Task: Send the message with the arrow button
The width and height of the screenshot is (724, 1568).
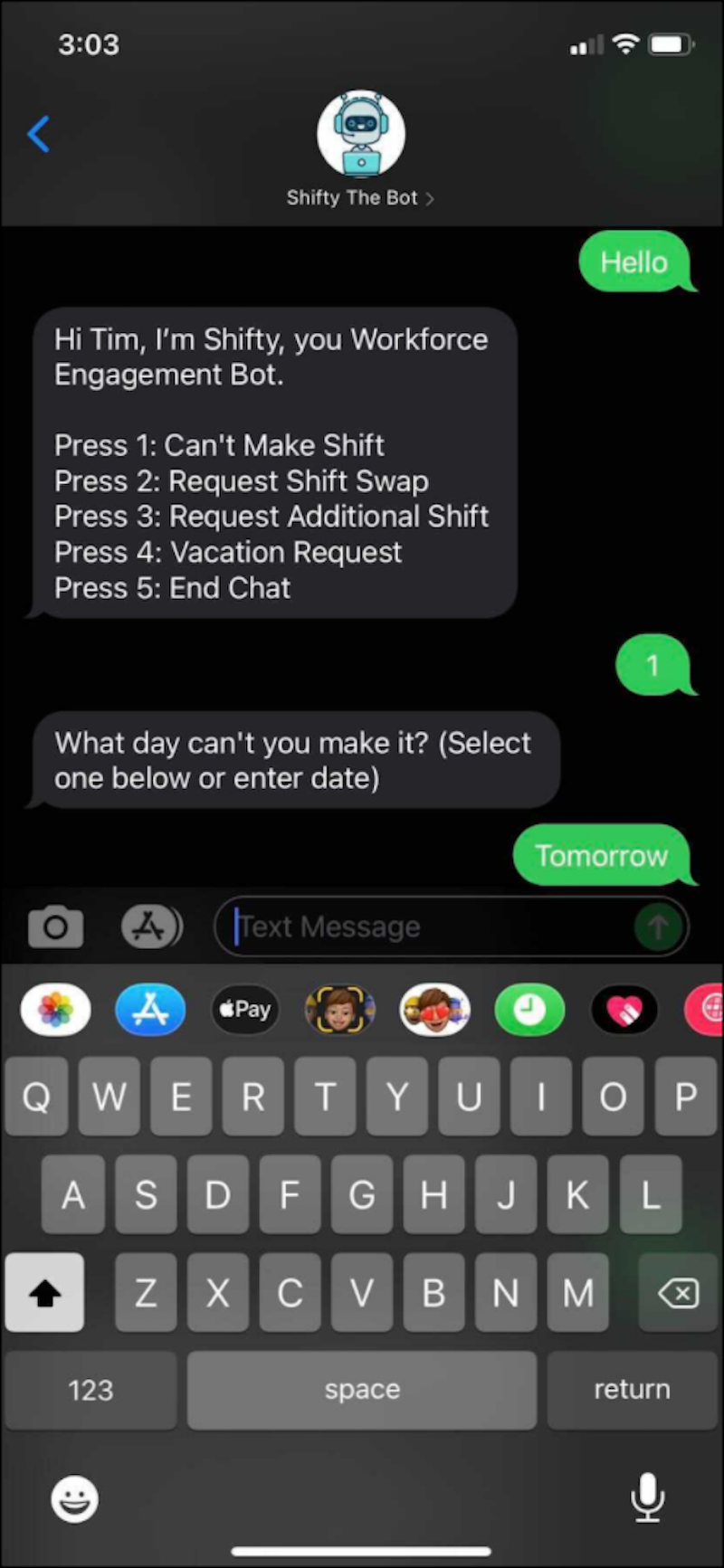Action: pos(658,927)
